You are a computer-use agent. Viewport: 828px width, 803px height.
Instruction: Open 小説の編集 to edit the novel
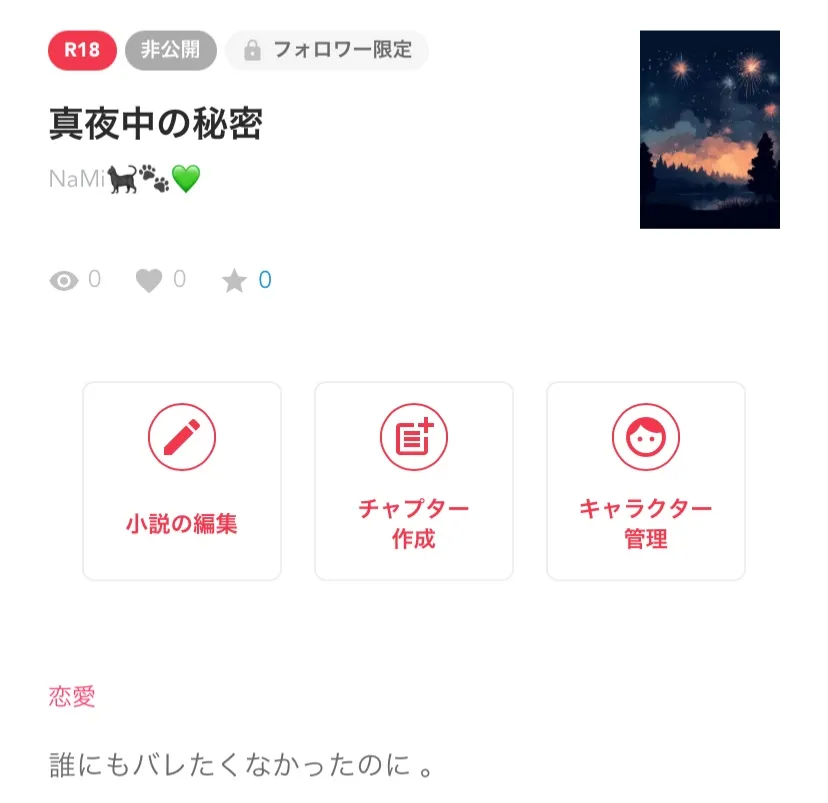coord(182,481)
